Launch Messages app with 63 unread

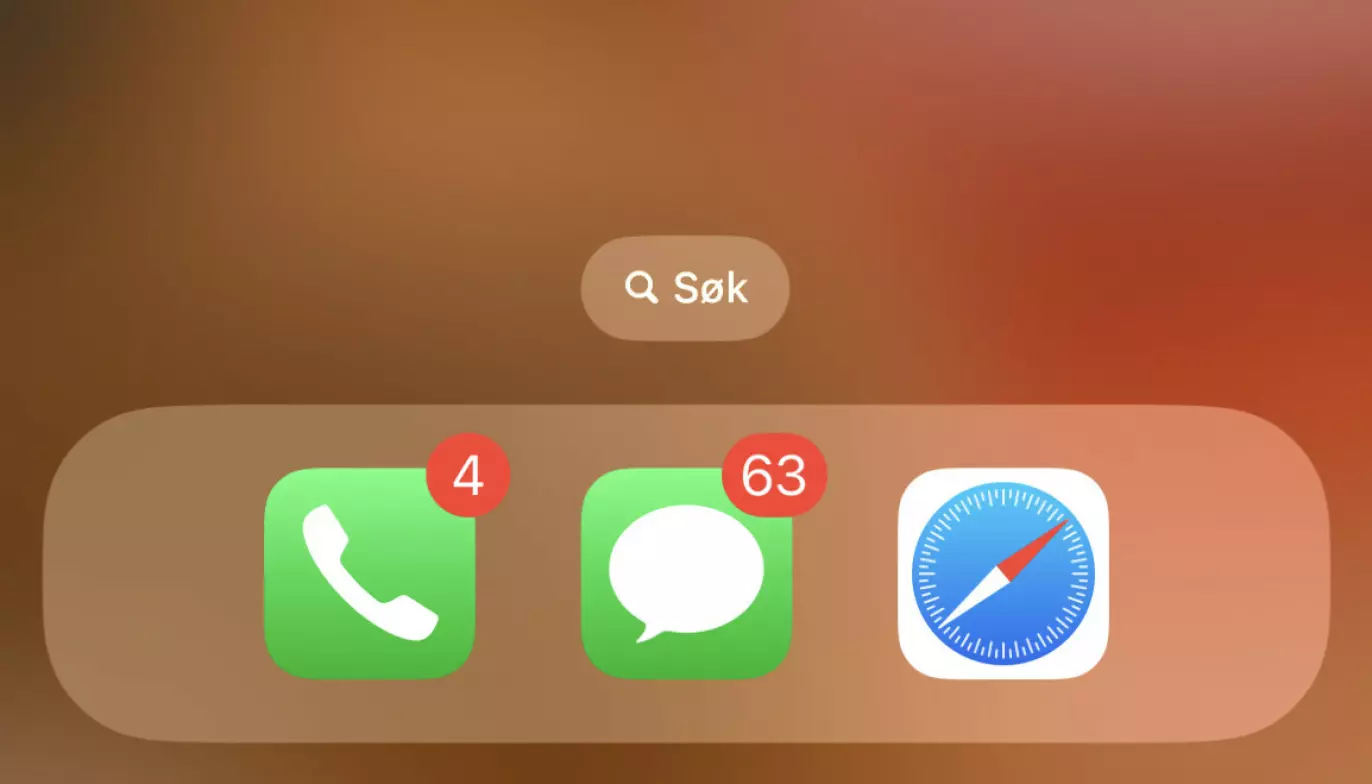tap(686, 573)
